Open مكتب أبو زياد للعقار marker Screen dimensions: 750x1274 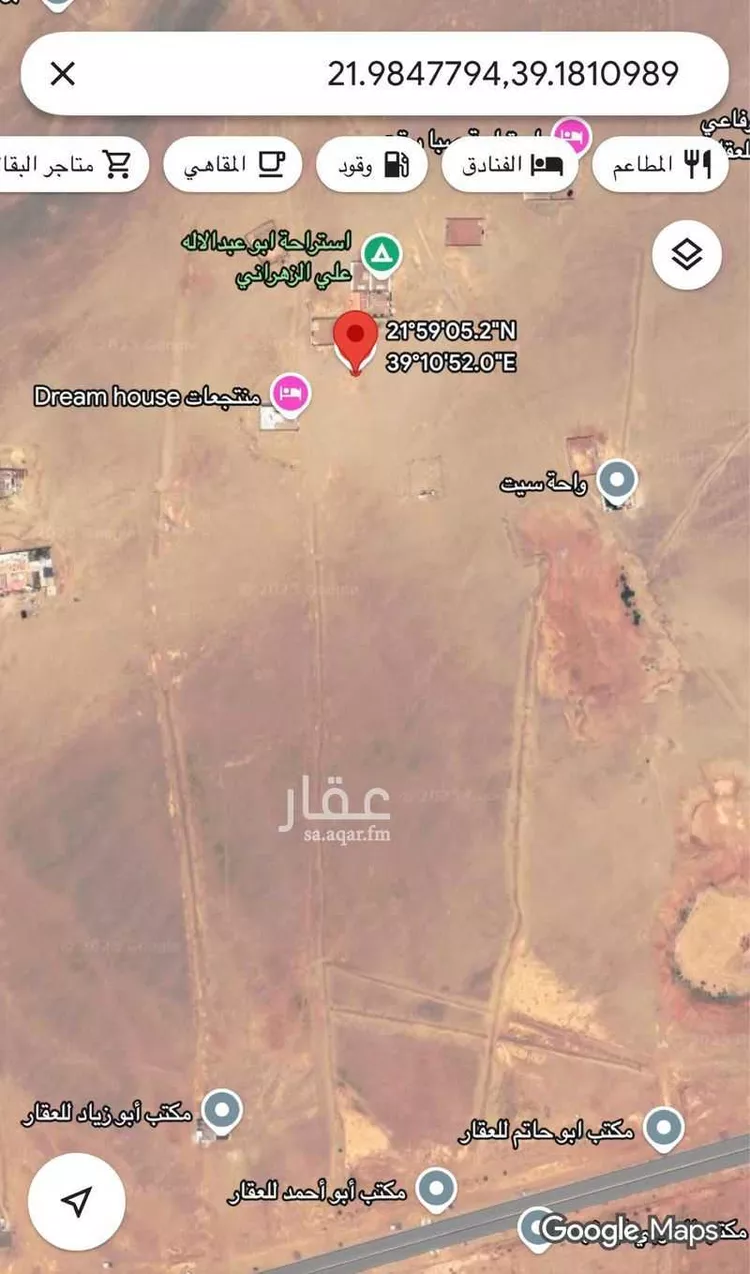tap(221, 1110)
